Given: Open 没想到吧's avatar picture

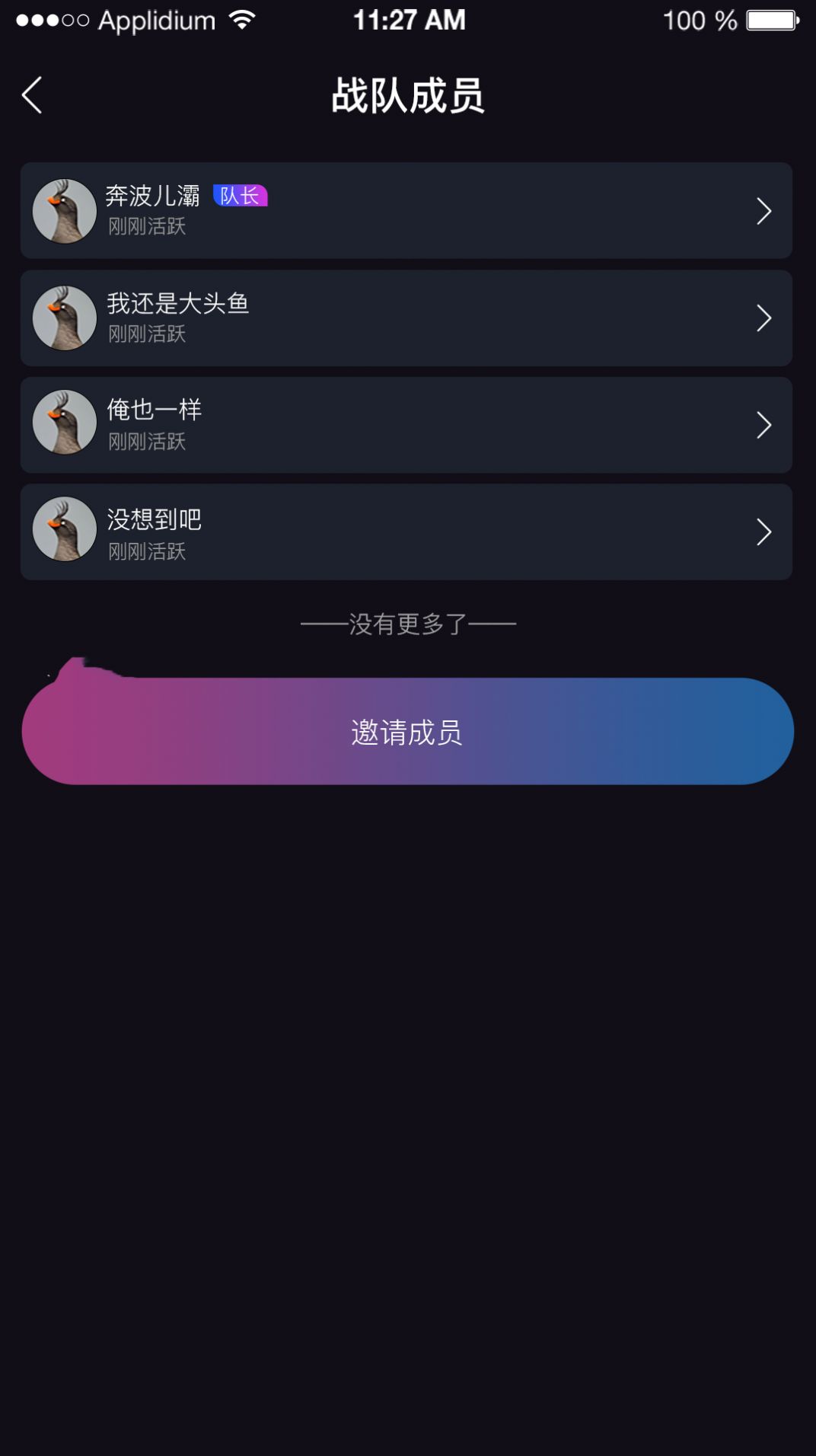Looking at the screenshot, I should tap(64, 531).
